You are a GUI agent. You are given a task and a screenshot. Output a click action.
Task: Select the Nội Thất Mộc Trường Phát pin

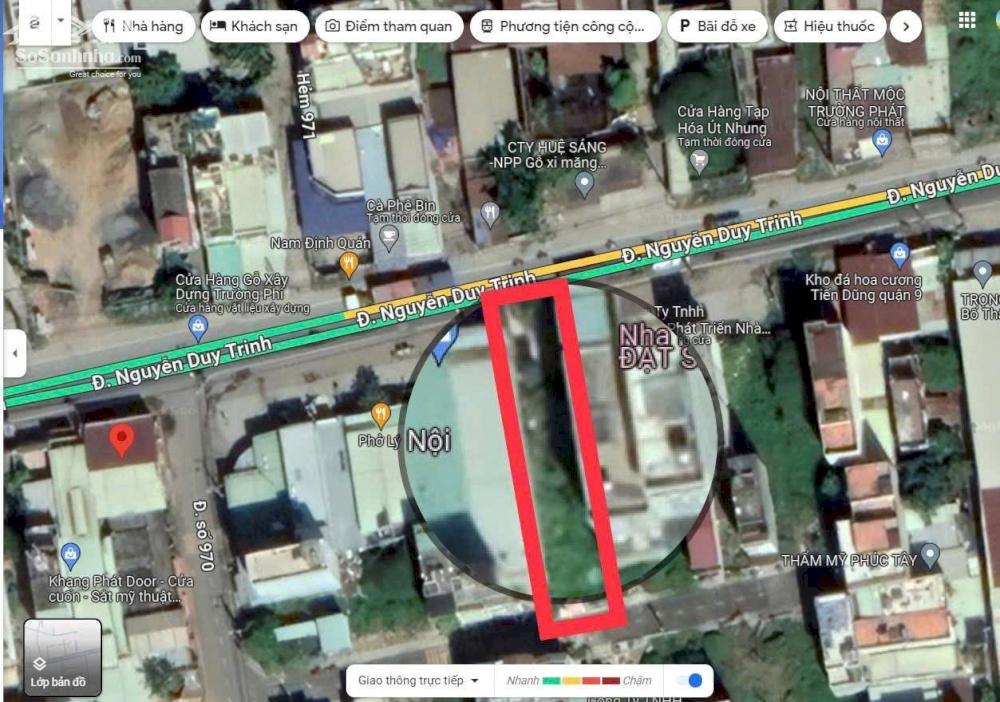[x=881, y=142]
